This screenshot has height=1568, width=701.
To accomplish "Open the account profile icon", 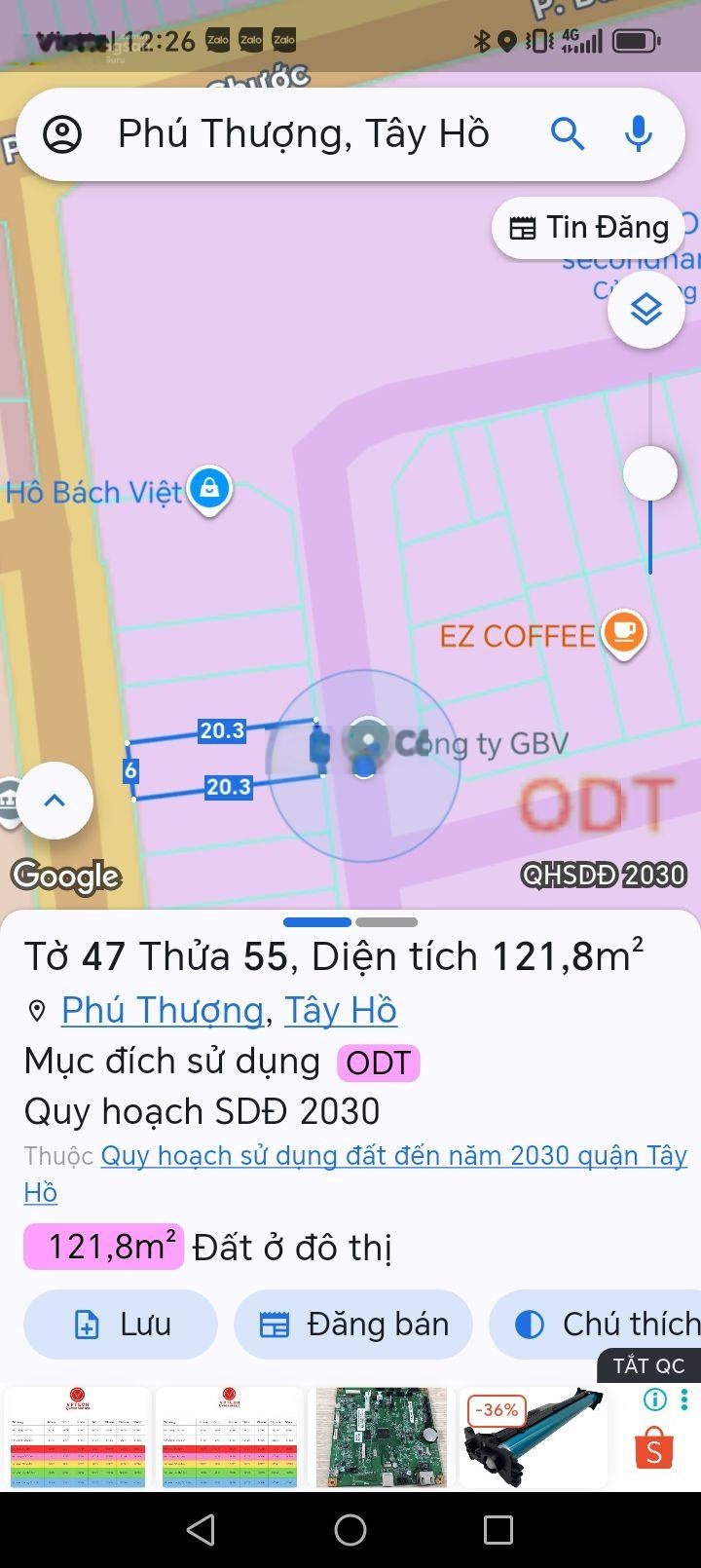I will point(63,134).
